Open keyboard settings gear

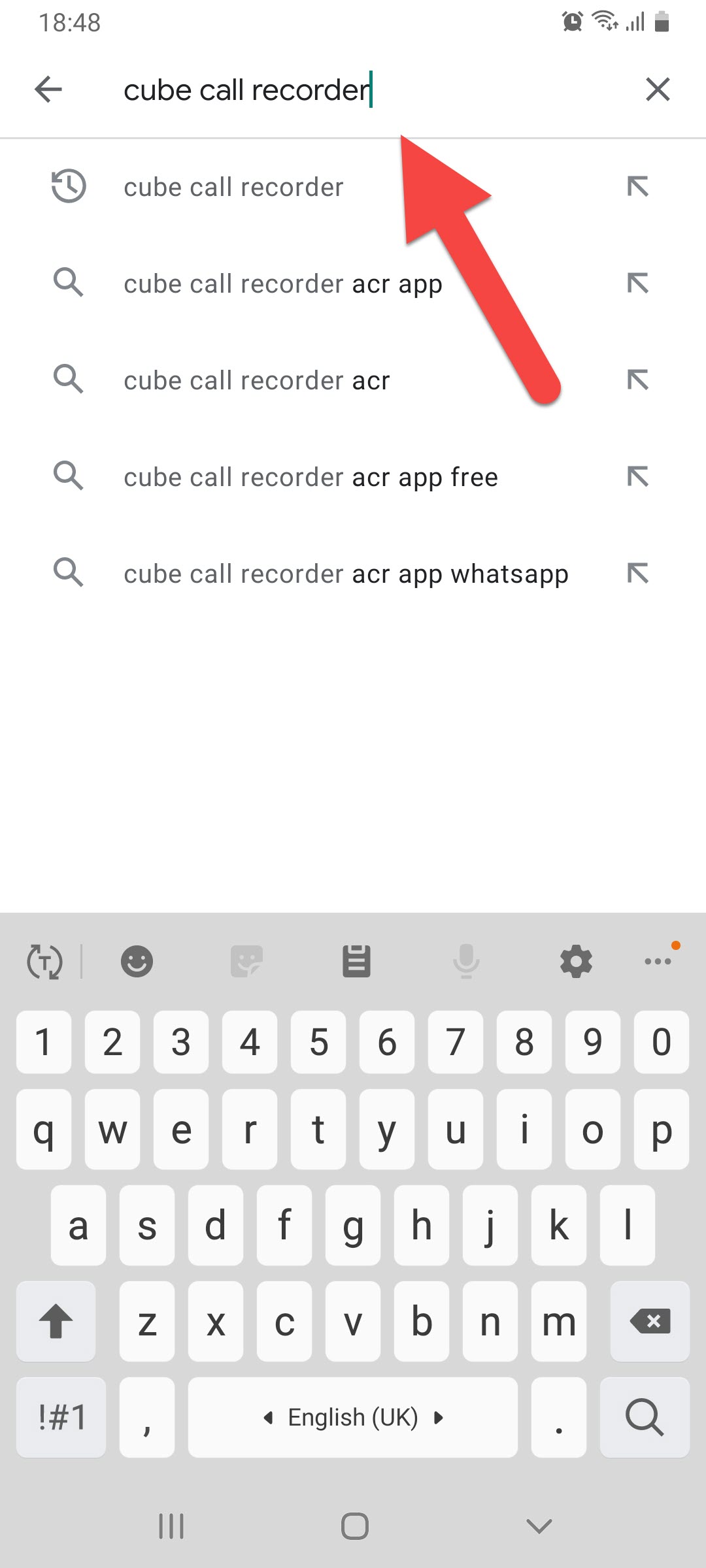point(576,962)
